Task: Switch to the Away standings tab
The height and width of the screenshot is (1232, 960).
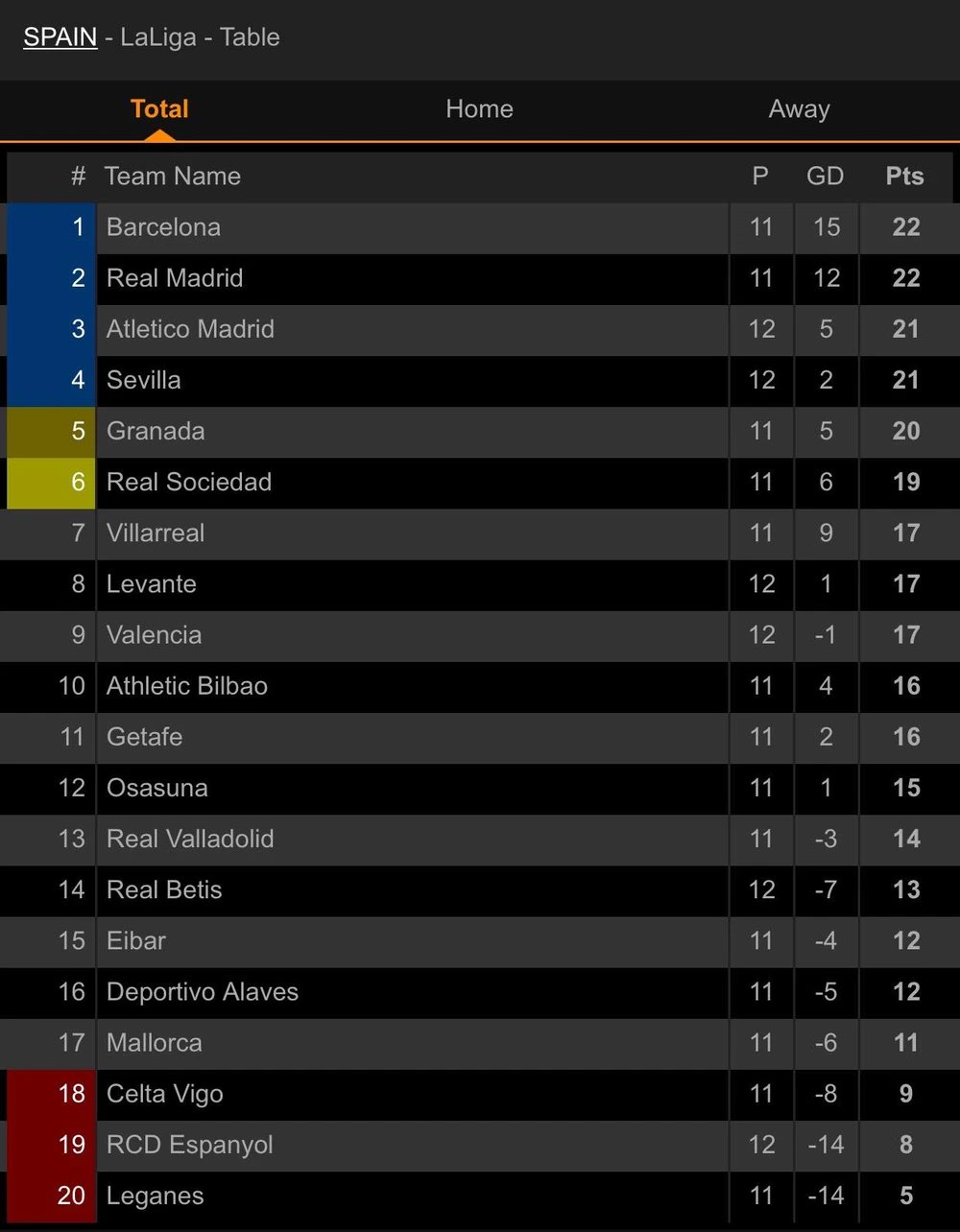Action: [x=799, y=109]
